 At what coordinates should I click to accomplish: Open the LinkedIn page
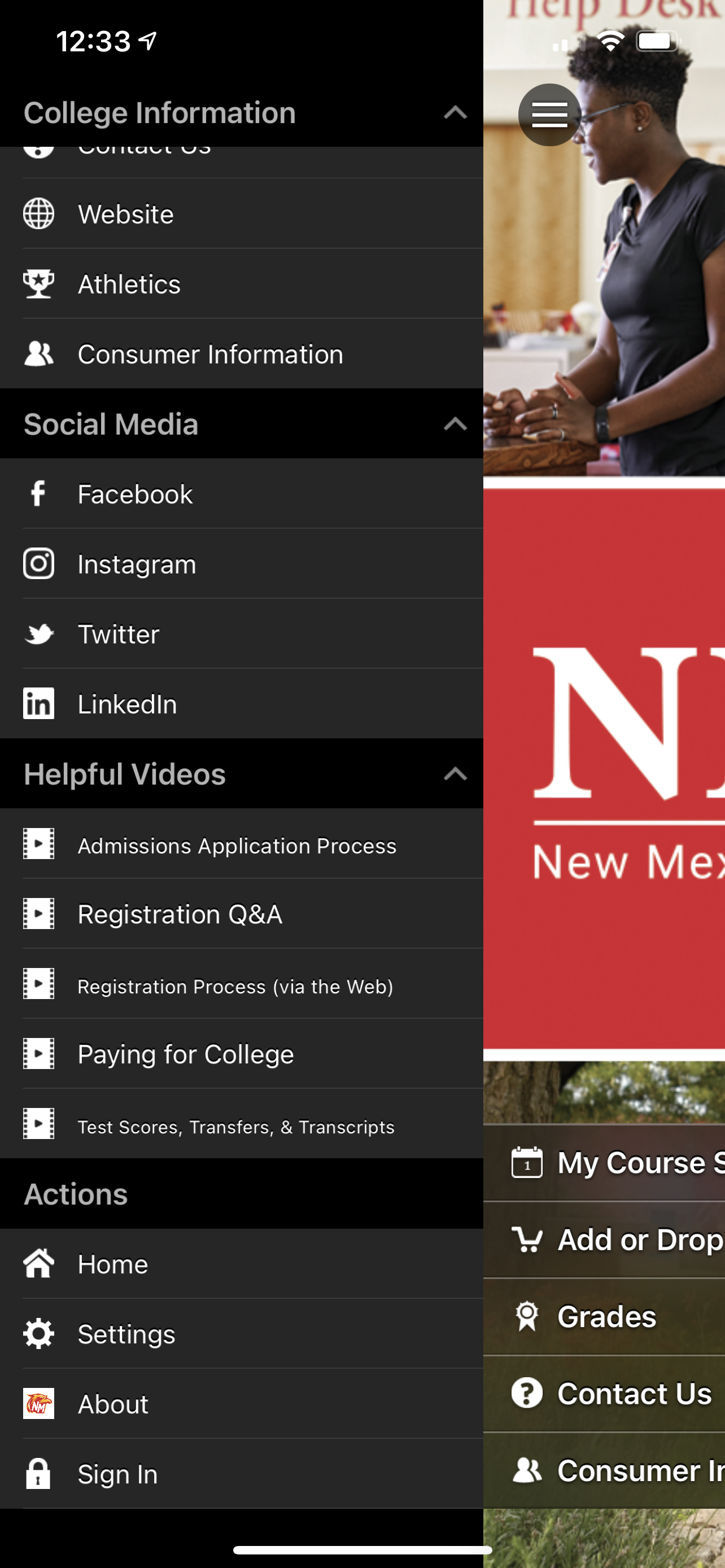241,704
